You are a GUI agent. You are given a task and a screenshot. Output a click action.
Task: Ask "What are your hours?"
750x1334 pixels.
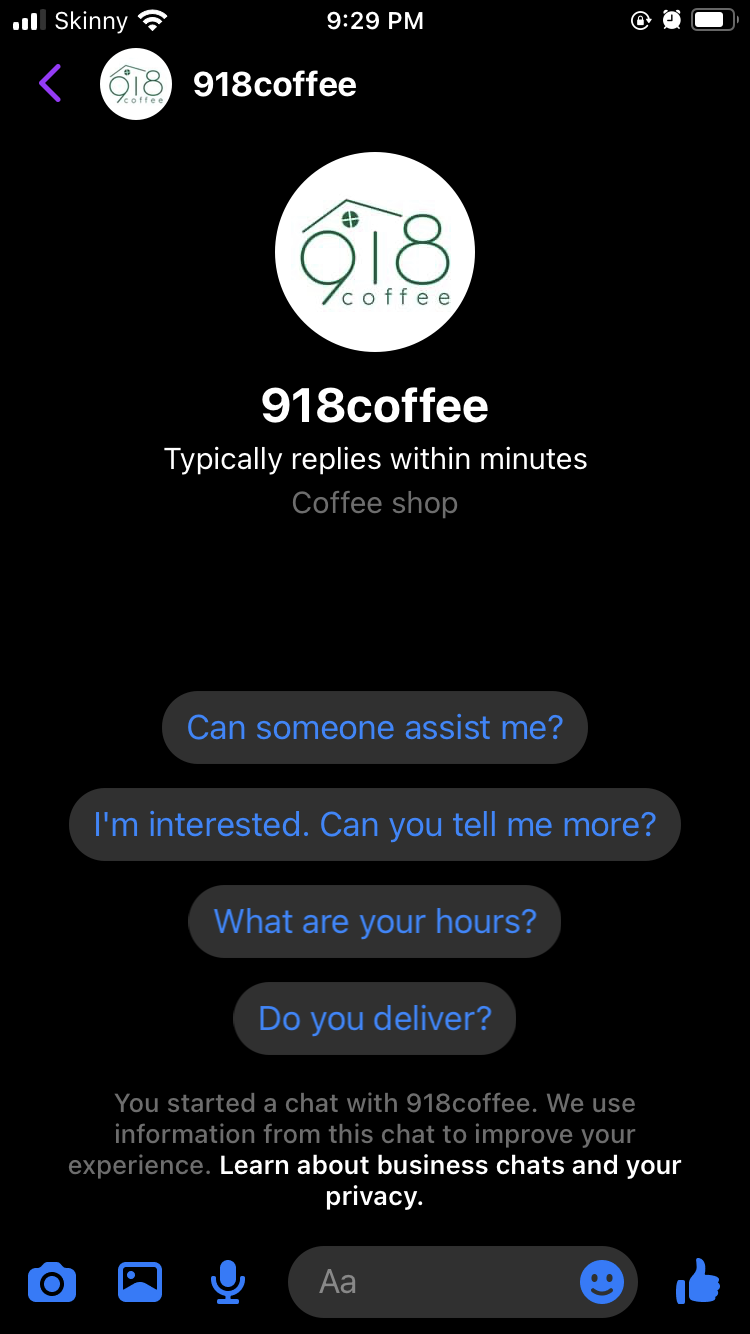pyautogui.click(x=375, y=921)
